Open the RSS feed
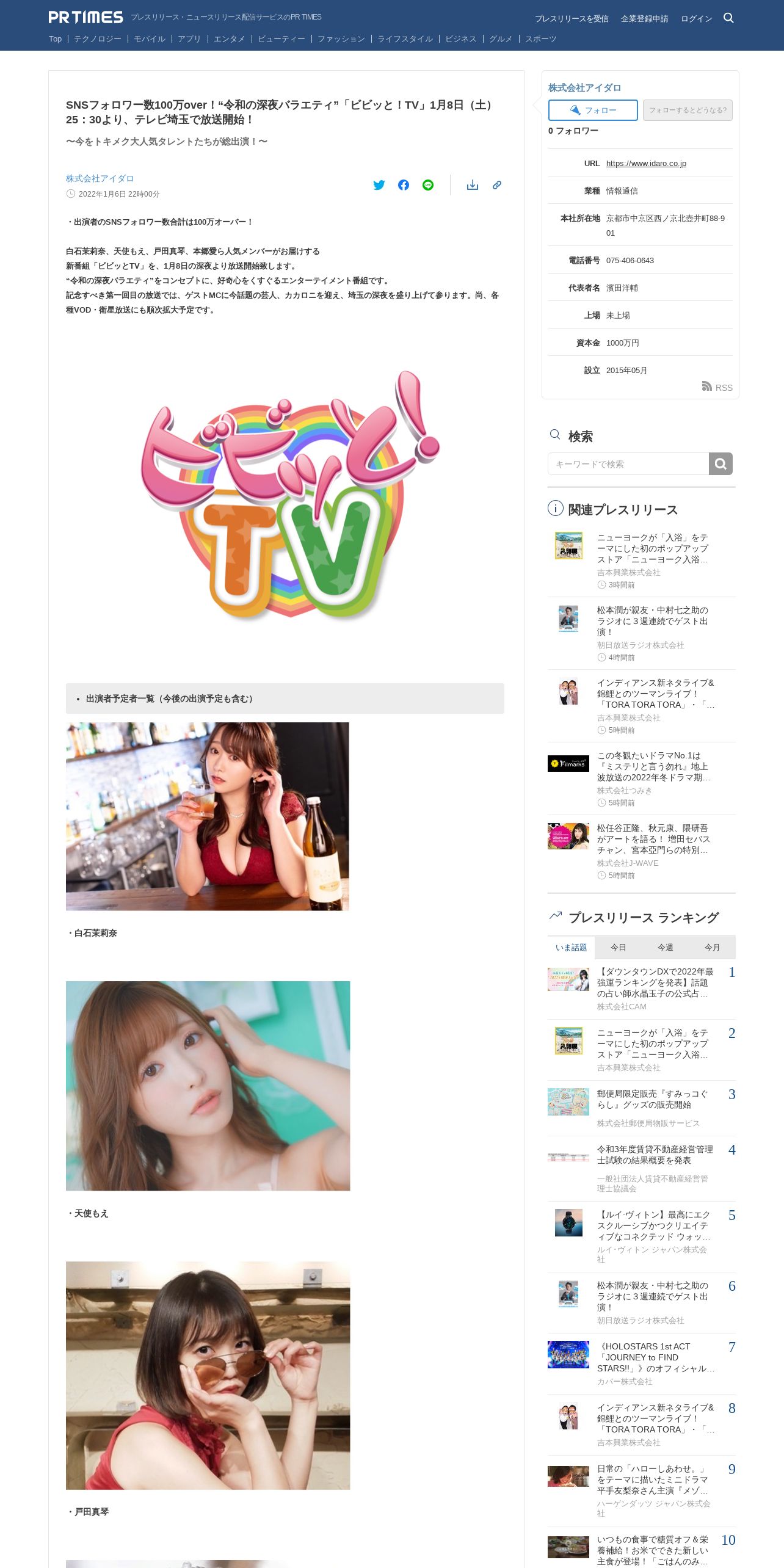The image size is (784, 1568). tap(717, 387)
